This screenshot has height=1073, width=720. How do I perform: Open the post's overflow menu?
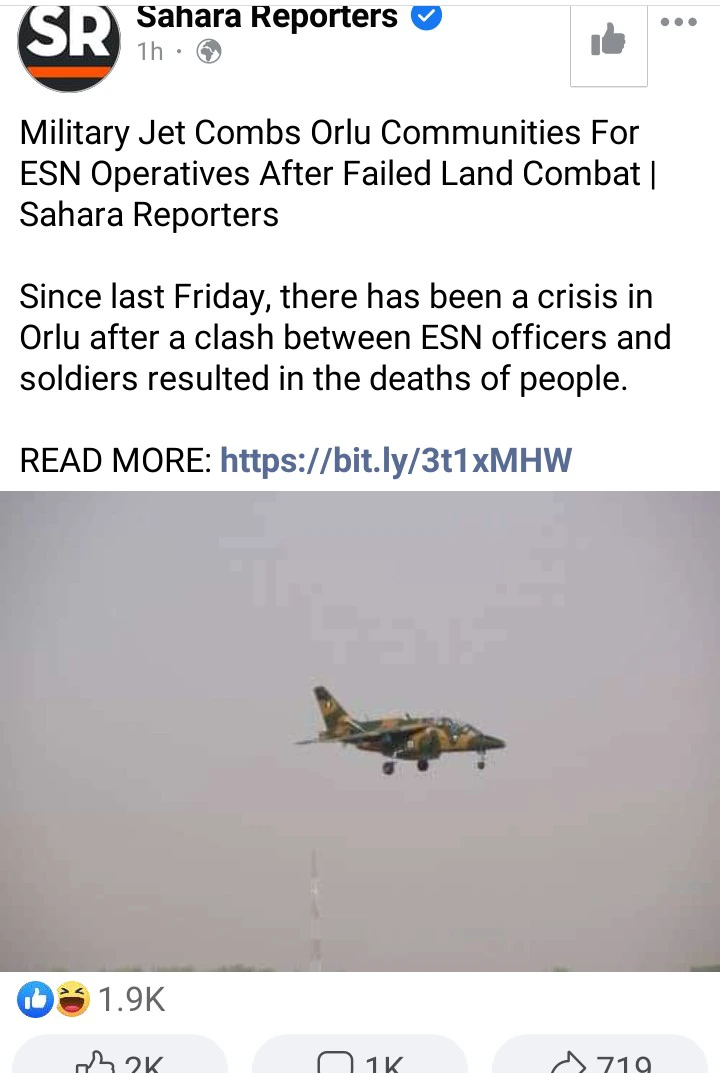click(679, 22)
